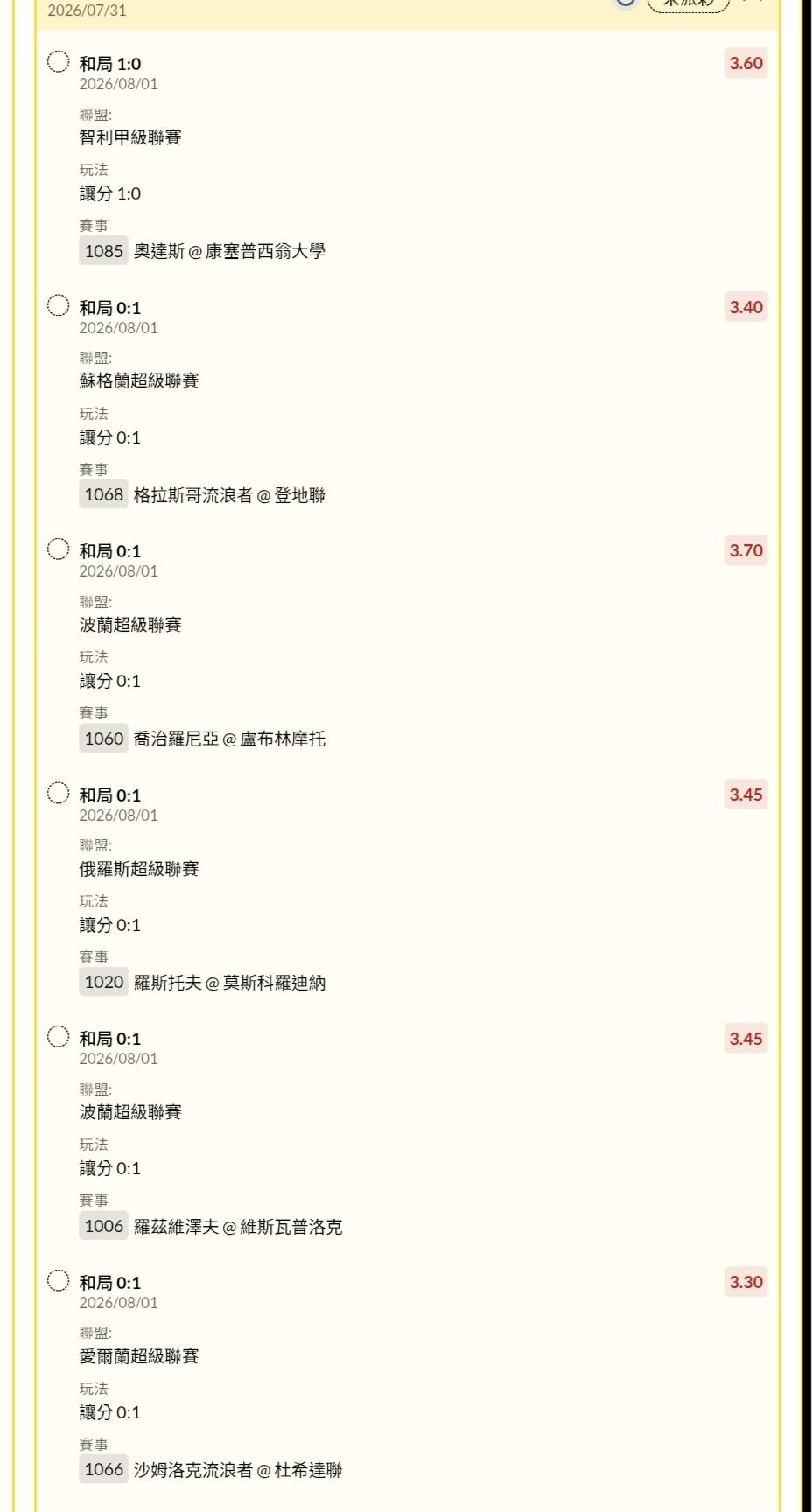Select the circle beside 羅斯托夫 @ 莫斯科羅迪納 bet
This screenshot has width=812, height=1512.
(x=58, y=793)
